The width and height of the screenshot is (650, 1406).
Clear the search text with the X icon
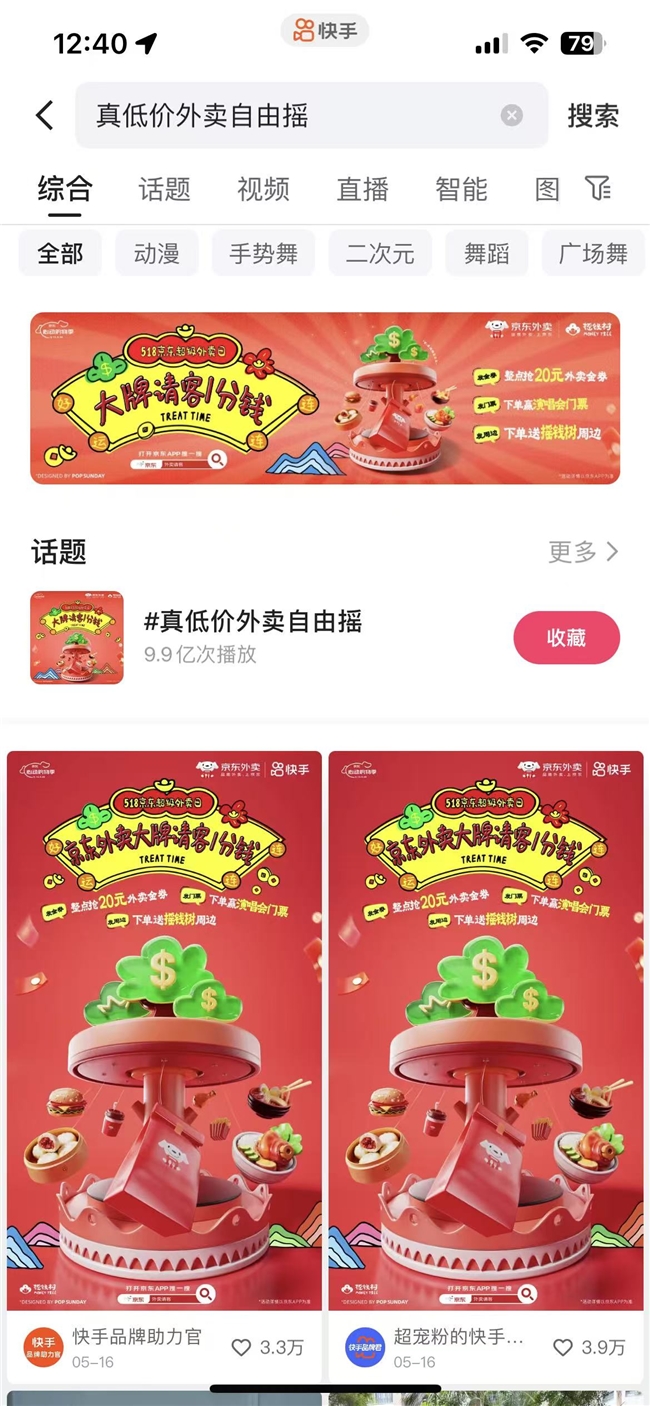coord(511,115)
